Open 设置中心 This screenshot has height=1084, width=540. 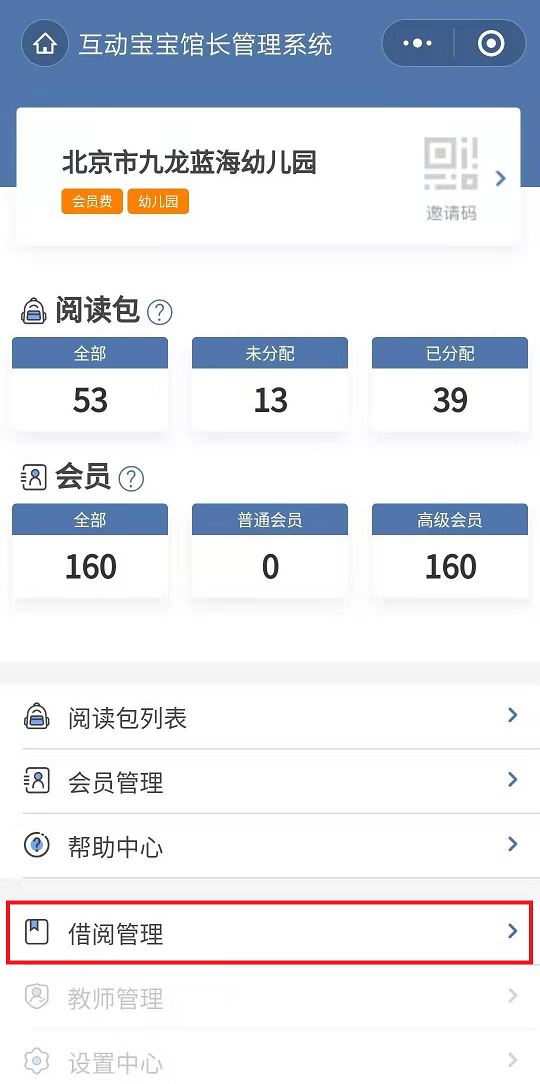(270, 1060)
